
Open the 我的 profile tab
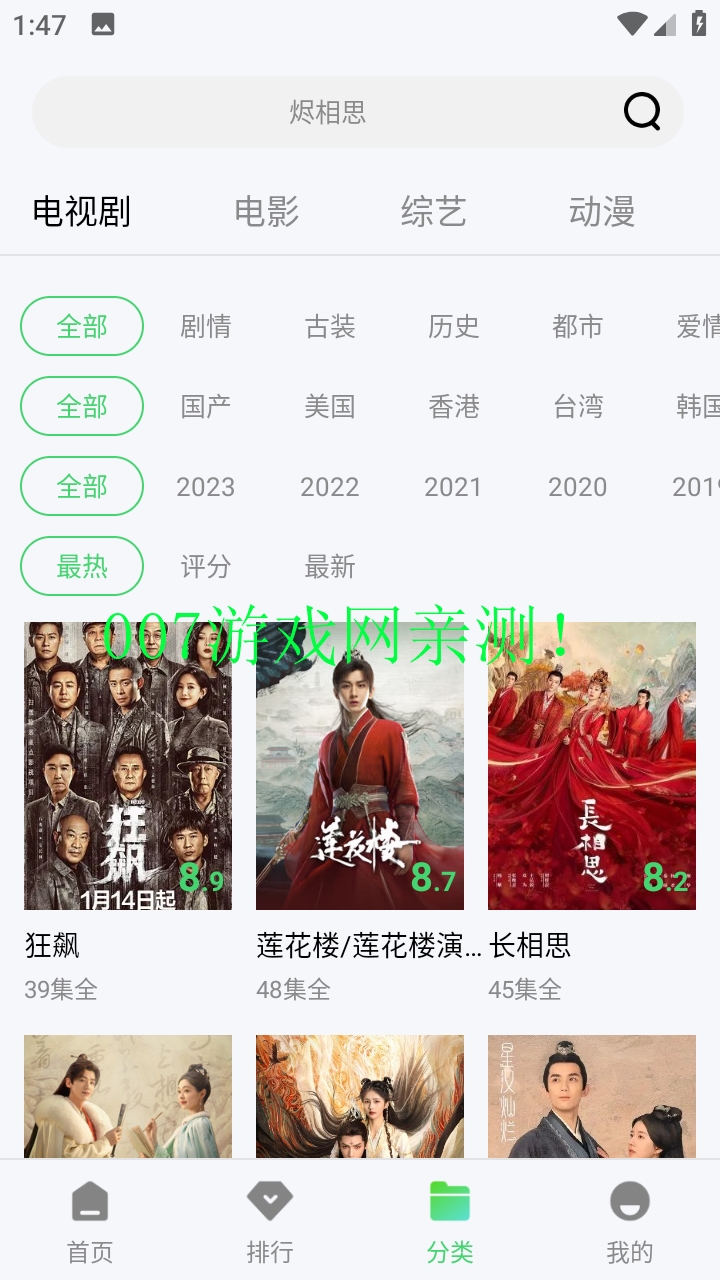[x=630, y=1222]
